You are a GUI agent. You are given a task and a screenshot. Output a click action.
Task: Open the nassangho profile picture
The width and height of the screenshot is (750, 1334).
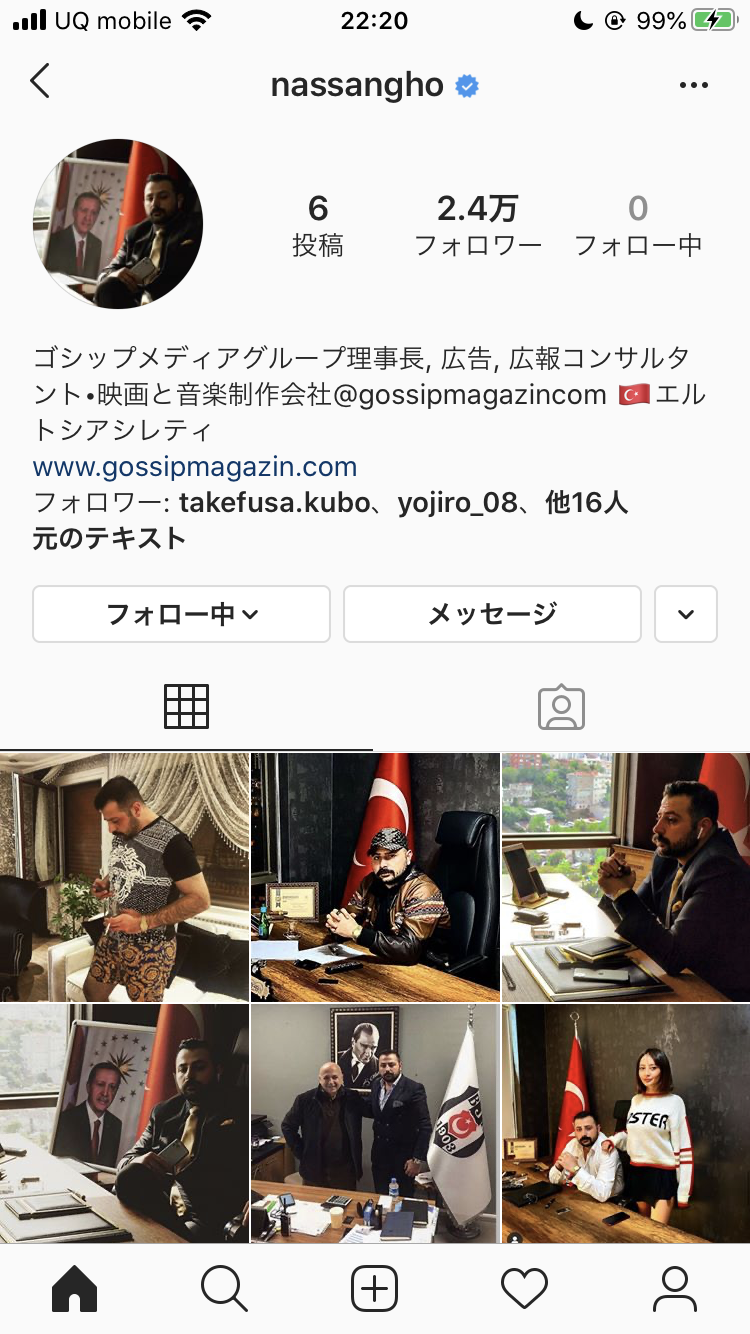tap(118, 224)
